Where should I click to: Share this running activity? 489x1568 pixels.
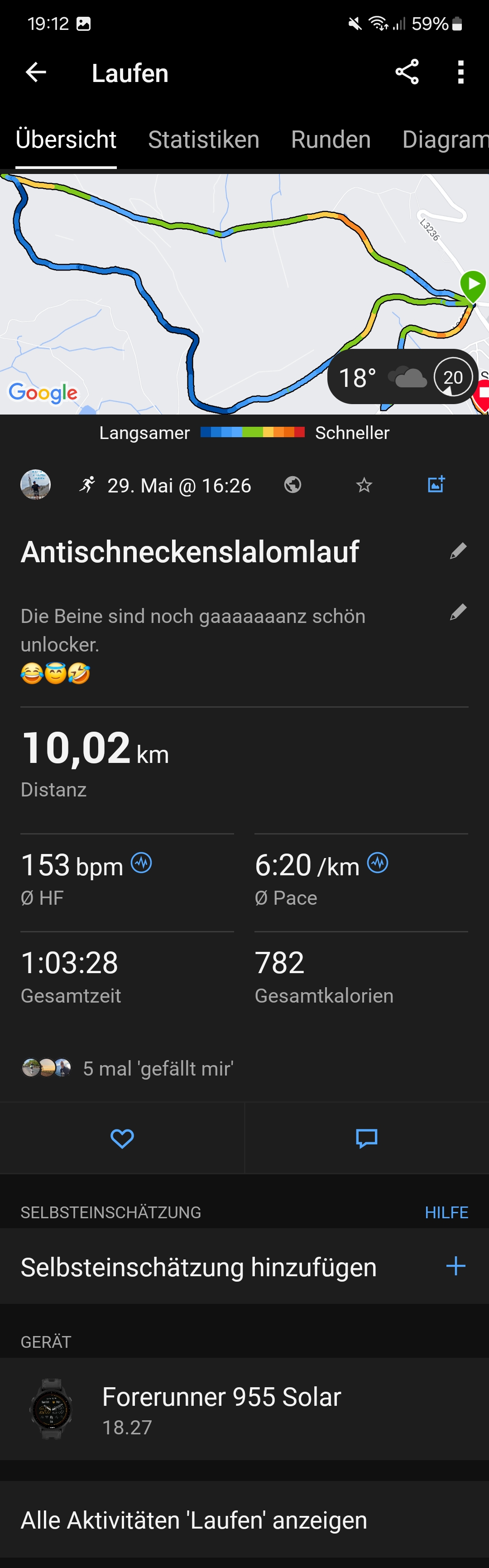(x=407, y=72)
